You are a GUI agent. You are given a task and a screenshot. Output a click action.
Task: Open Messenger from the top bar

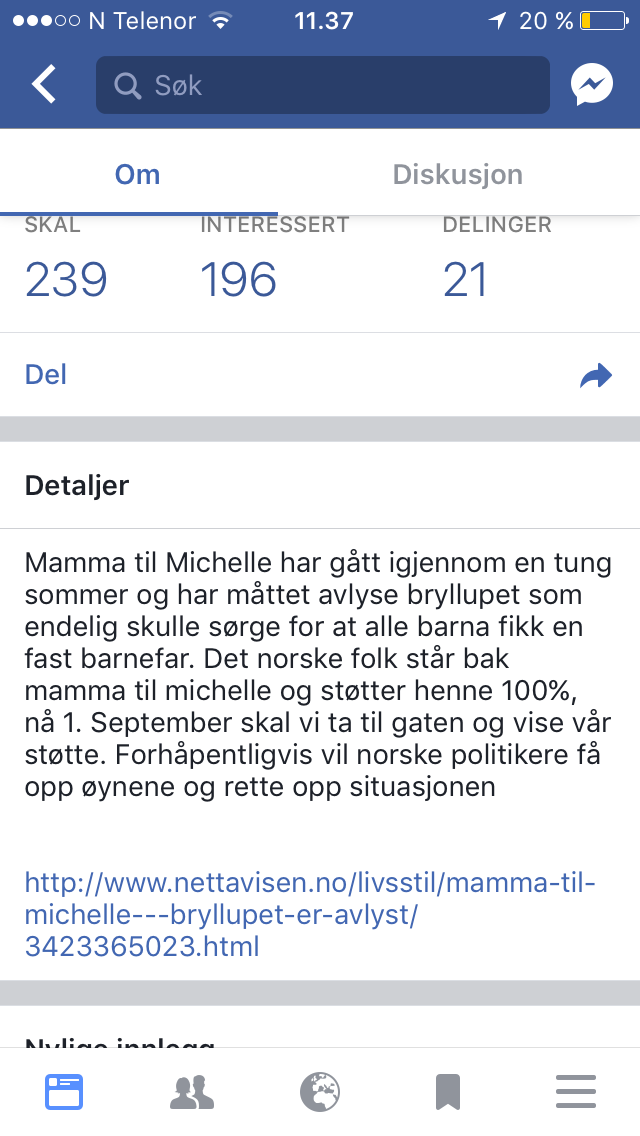point(591,85)
